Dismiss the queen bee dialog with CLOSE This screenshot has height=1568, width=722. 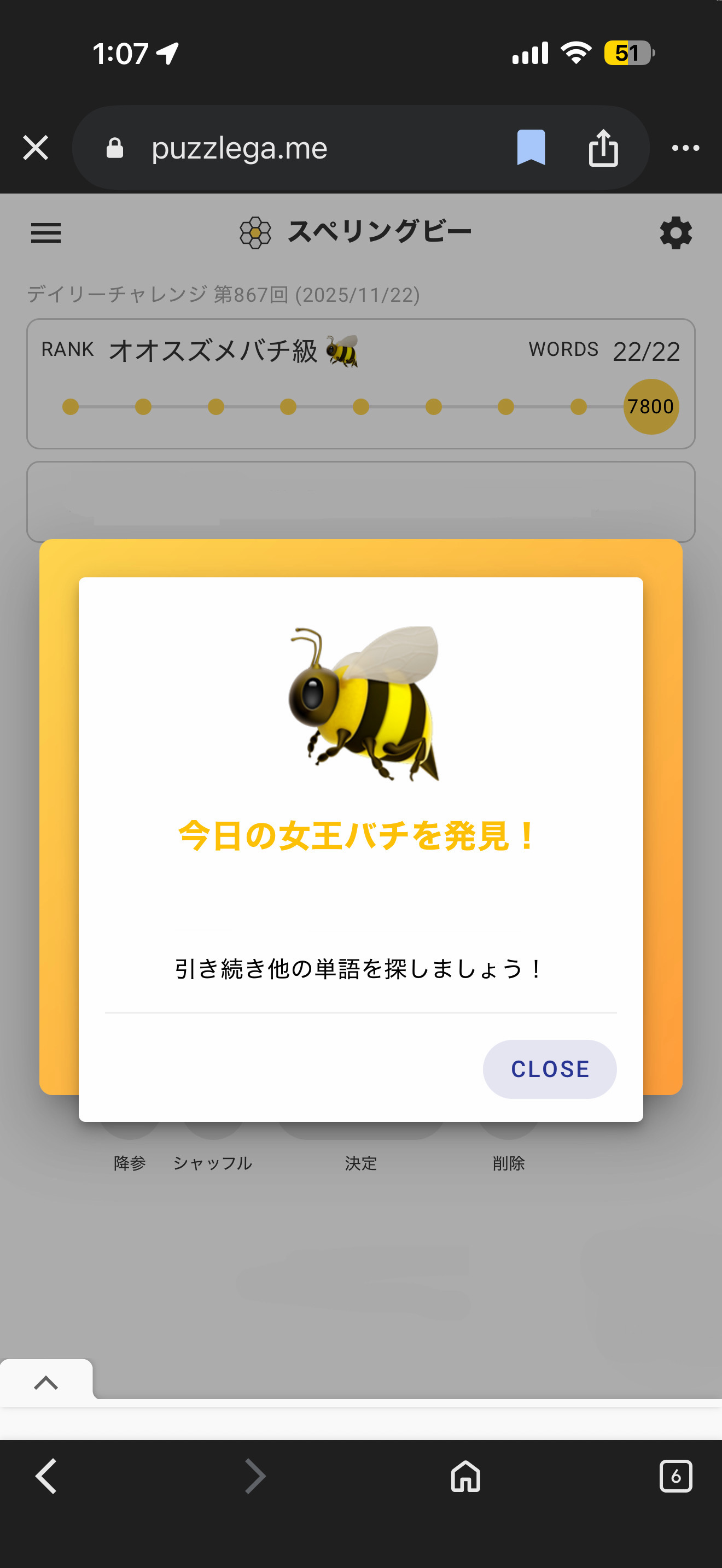549,1069
